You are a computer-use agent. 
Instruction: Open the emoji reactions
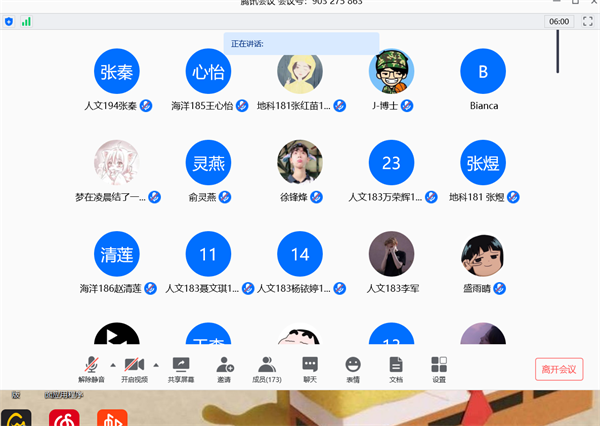353,368
